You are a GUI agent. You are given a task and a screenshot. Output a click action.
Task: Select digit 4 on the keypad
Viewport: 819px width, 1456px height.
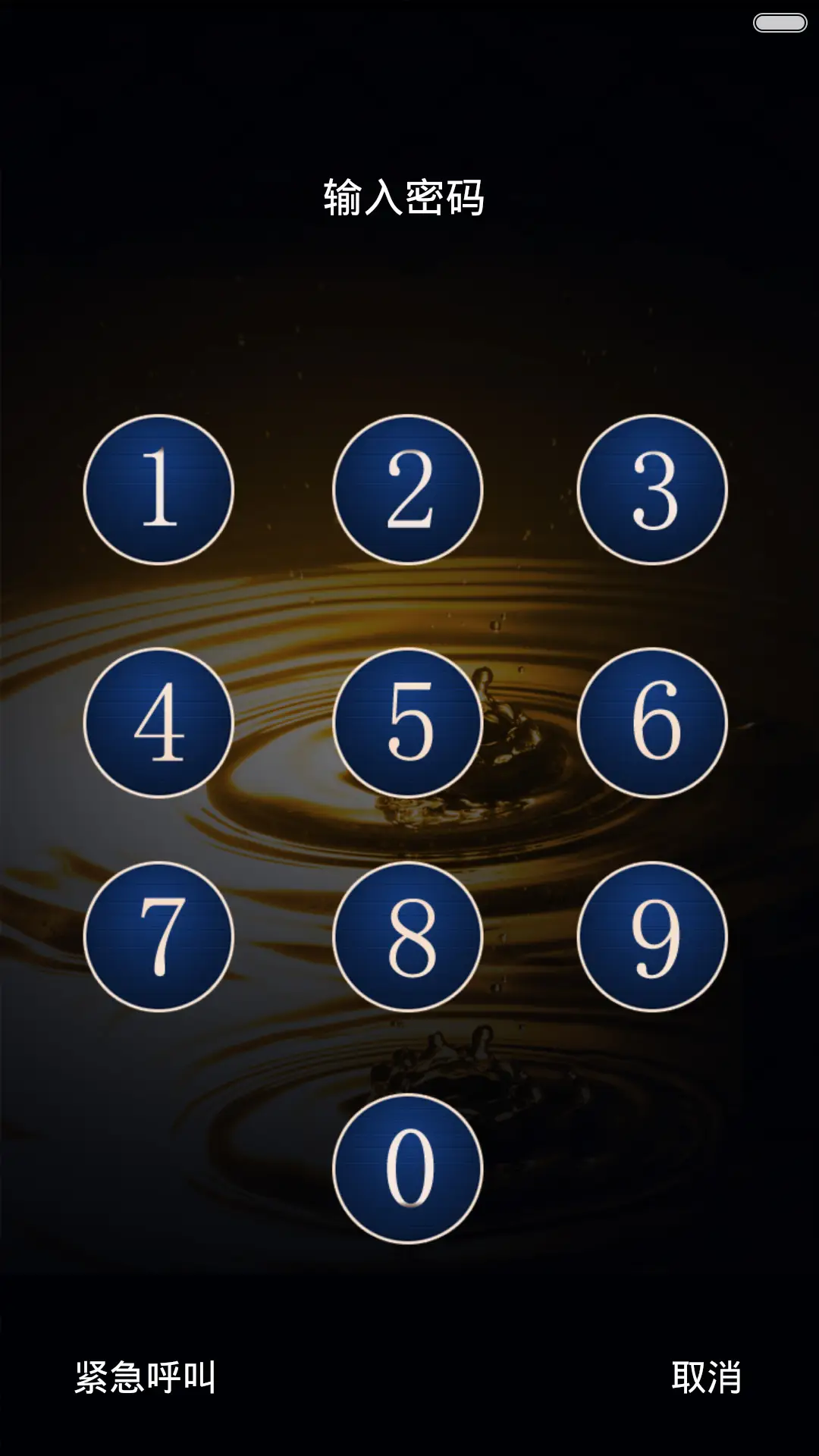(x=158, y=723)
